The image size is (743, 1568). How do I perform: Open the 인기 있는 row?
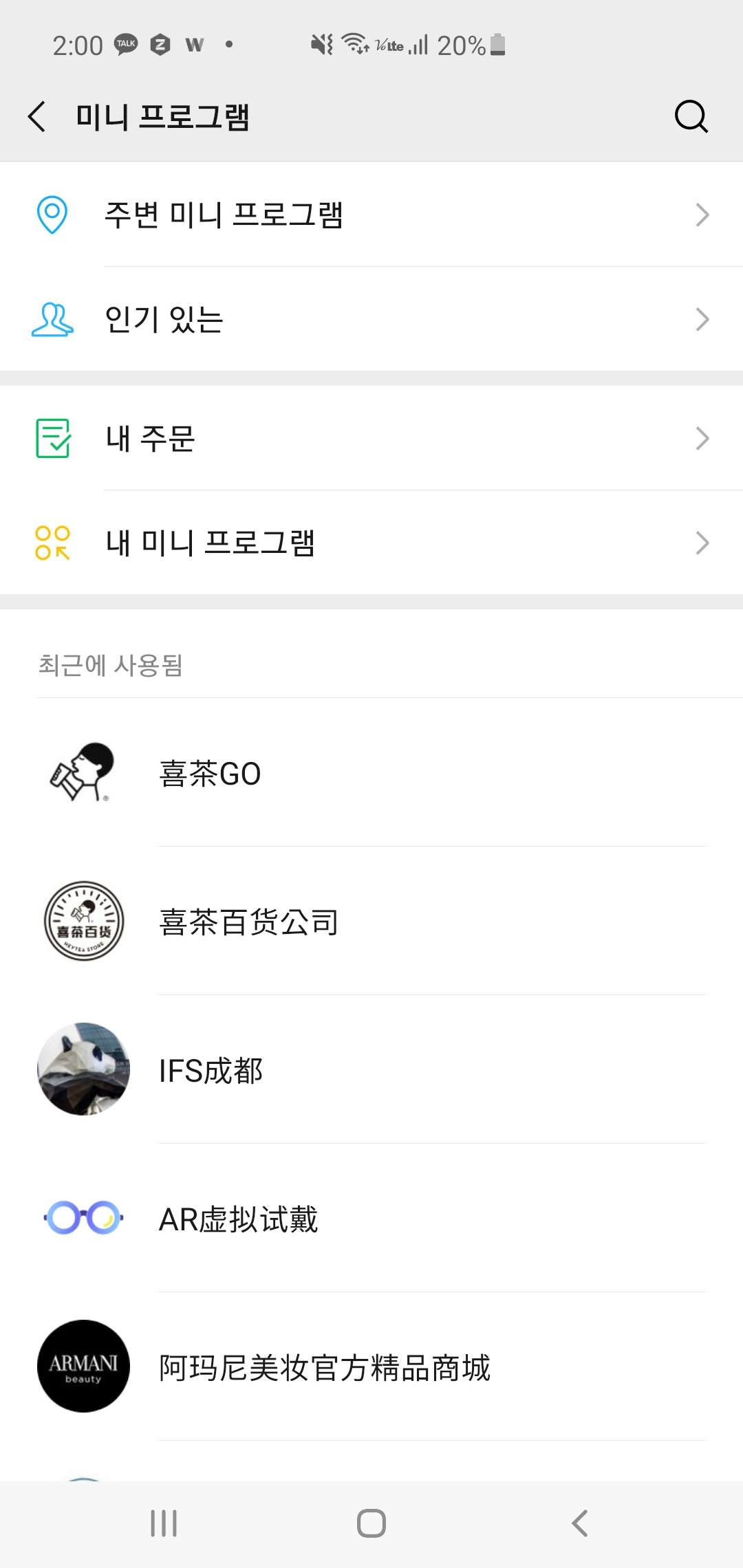(x=371, y=319)
